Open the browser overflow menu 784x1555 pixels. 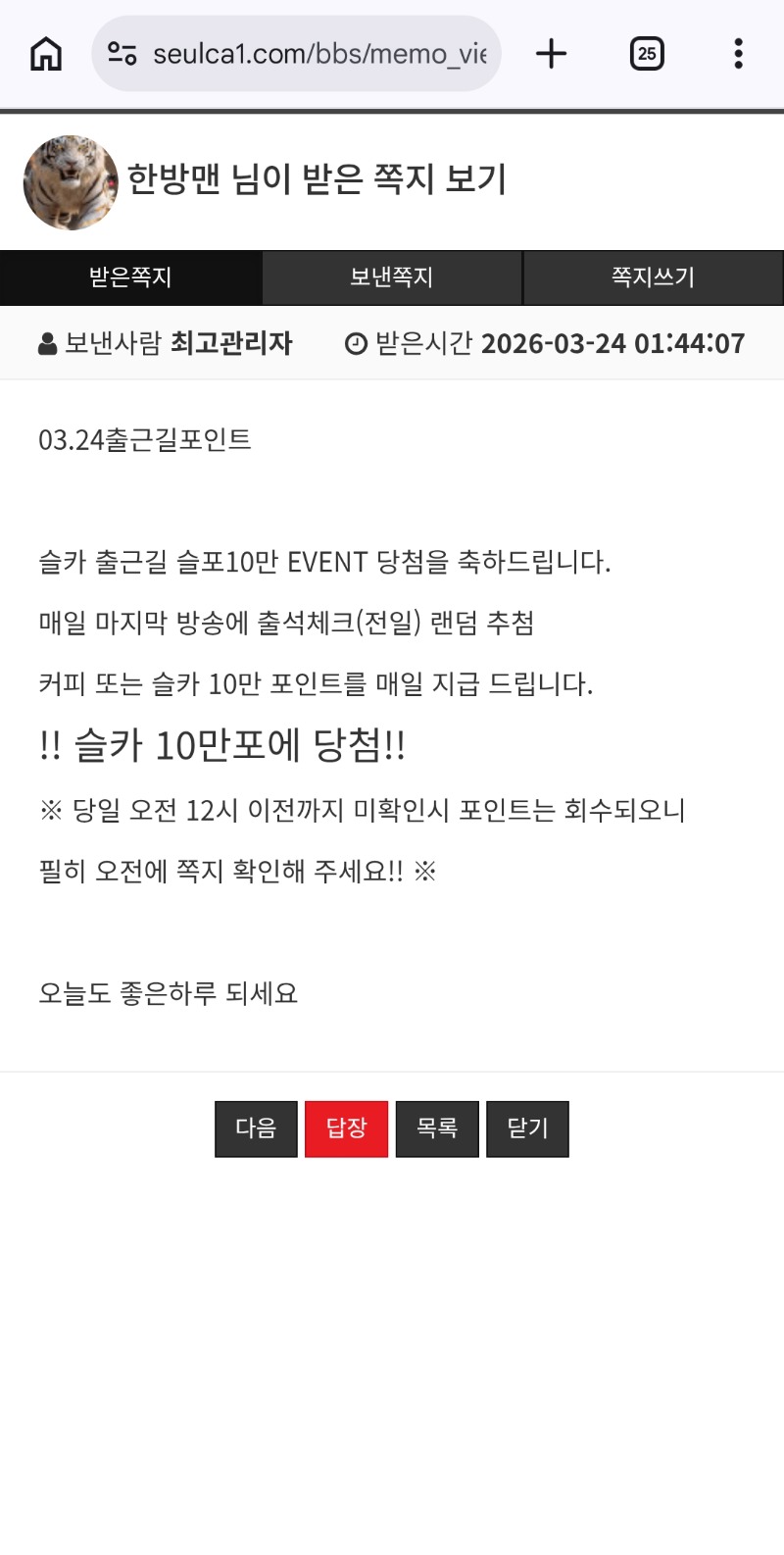click(738, 53)
